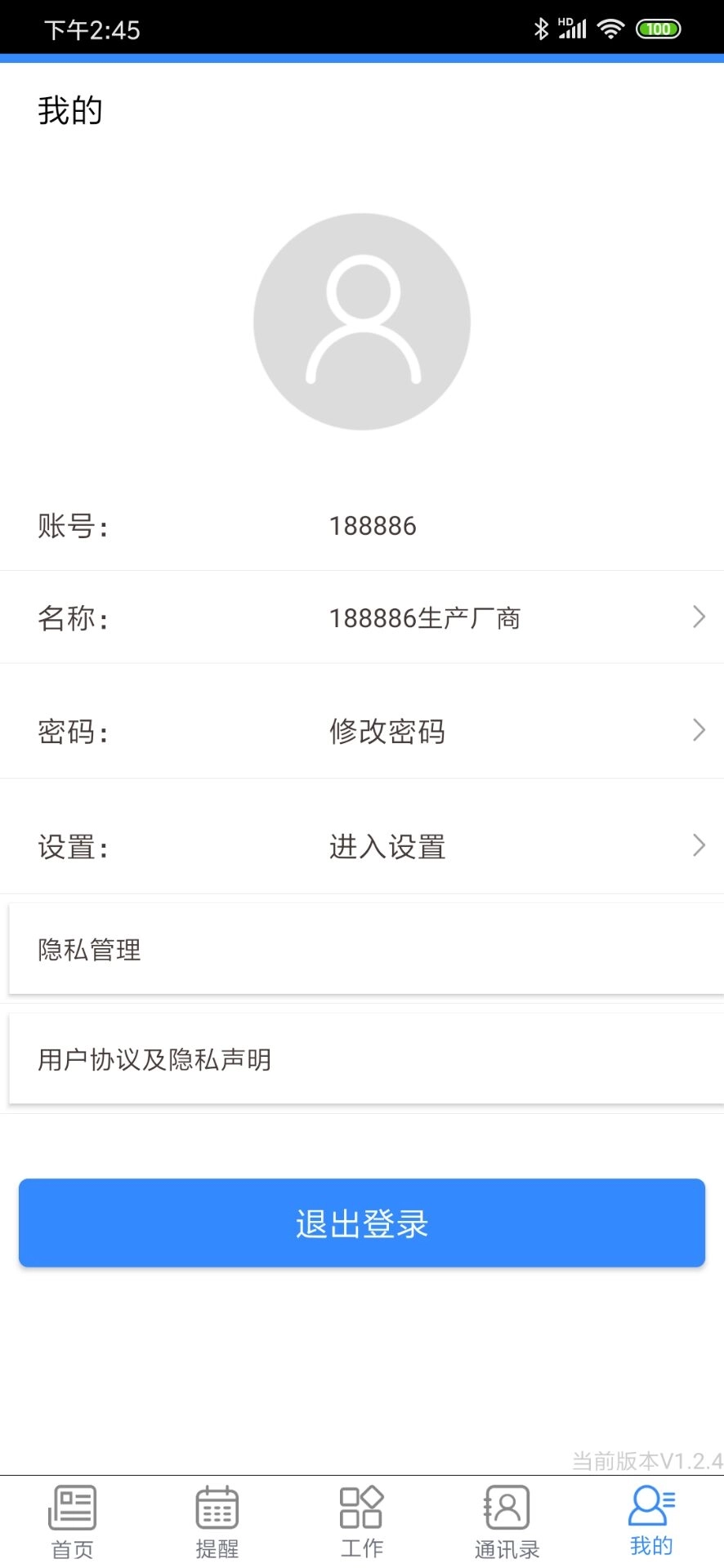
Task: Open the 隐私管理 privacy management entry
Action: 88,949
